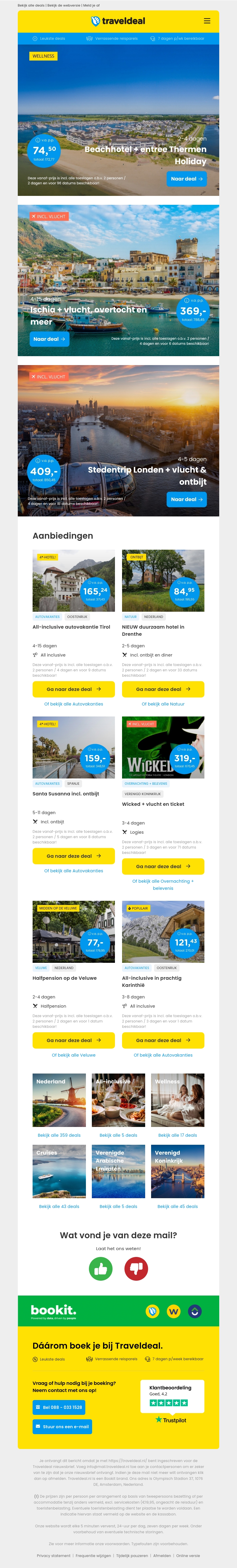The image size is (237, 1568).
Task: Open the NIEUW duurzaam hotel in Drenthe deal
Action: [x=163, y=689]
